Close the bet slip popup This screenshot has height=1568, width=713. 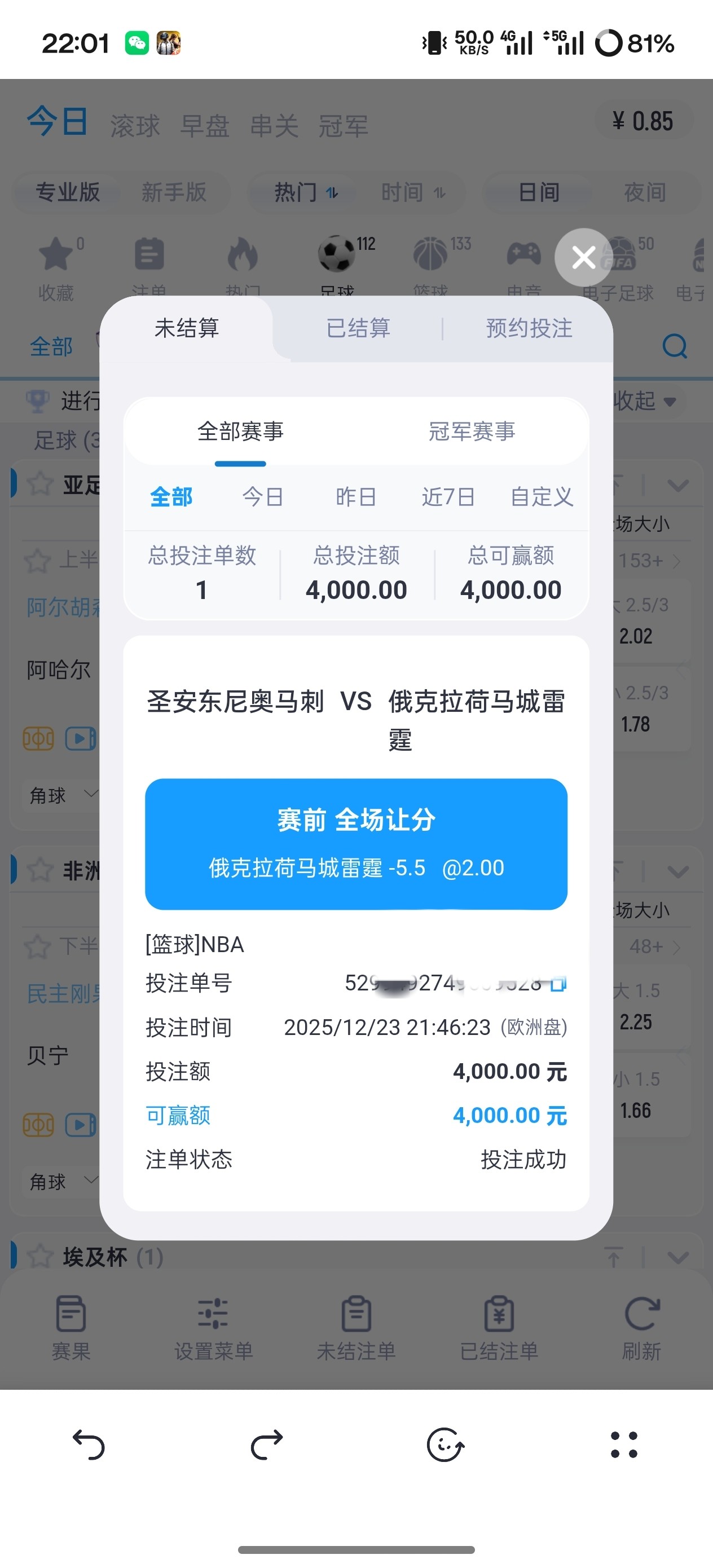click(583, 257)
